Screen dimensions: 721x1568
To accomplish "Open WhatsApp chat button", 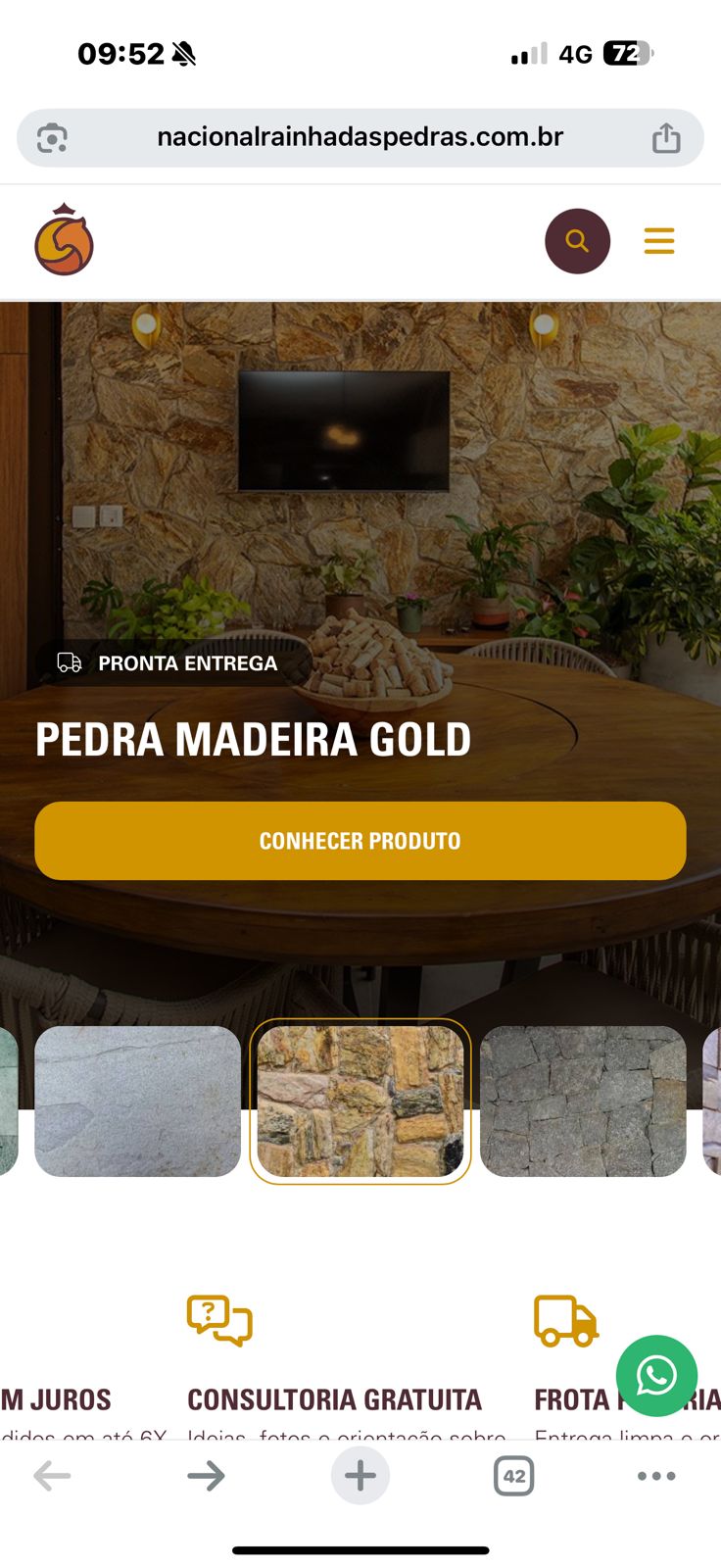I will (656, 1375).
